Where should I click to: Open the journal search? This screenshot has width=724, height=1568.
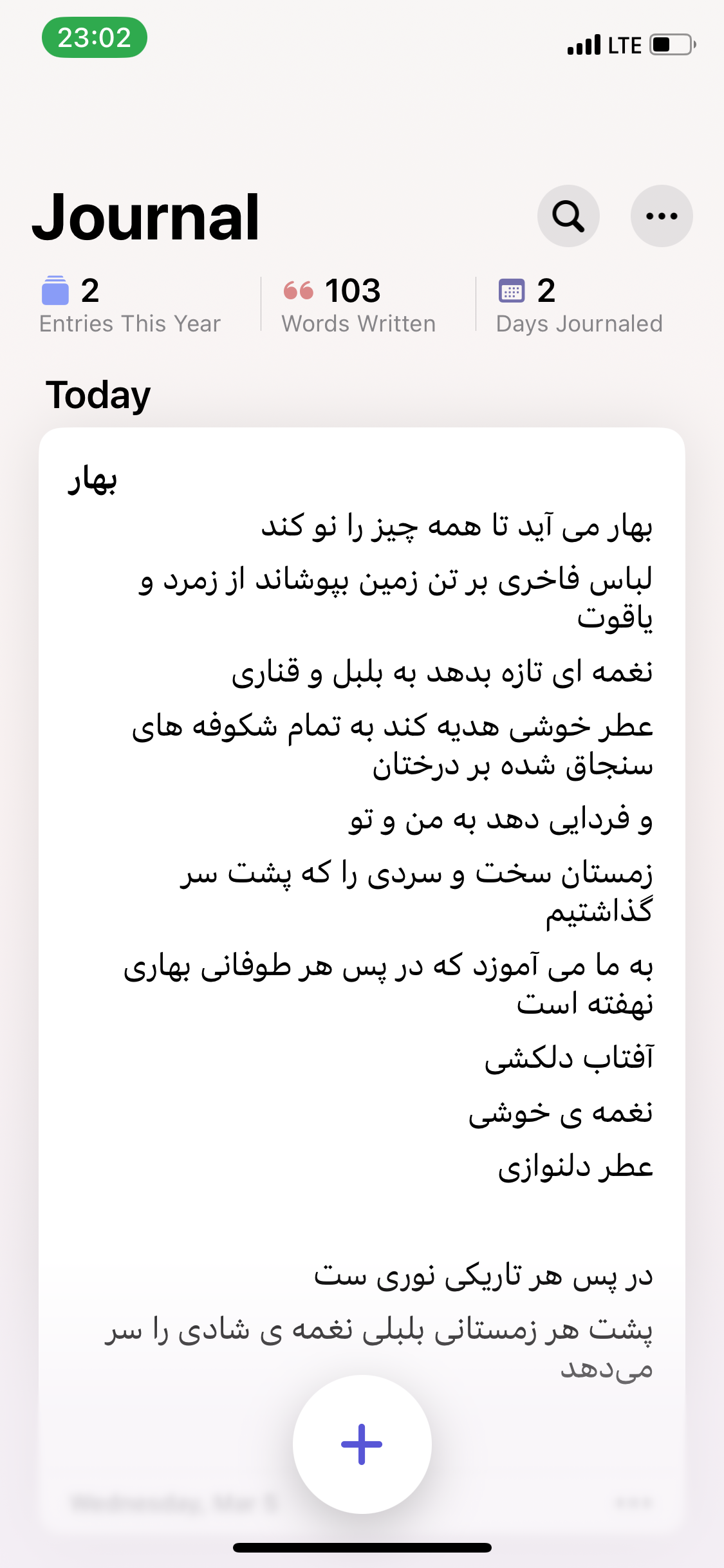568,216
